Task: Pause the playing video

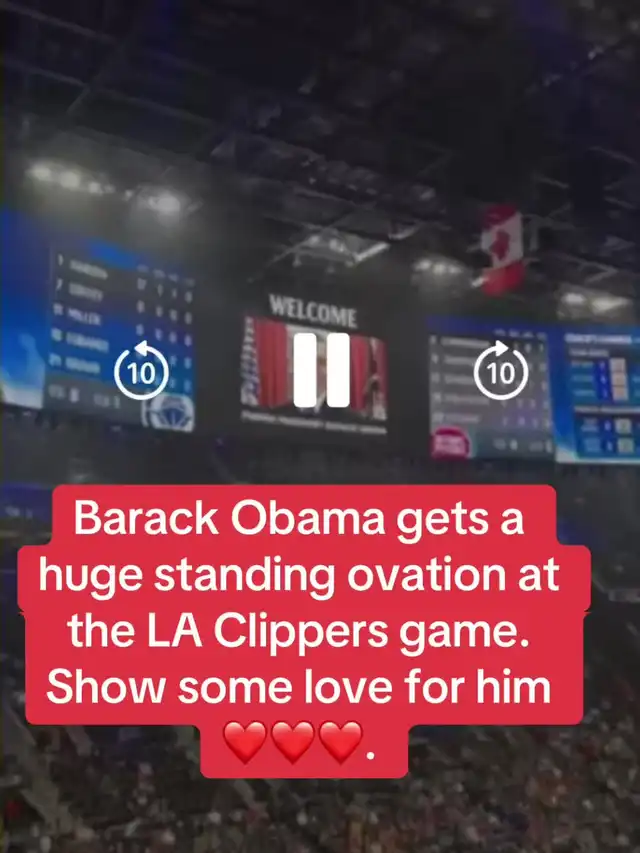Action: (x=321, y=371)
